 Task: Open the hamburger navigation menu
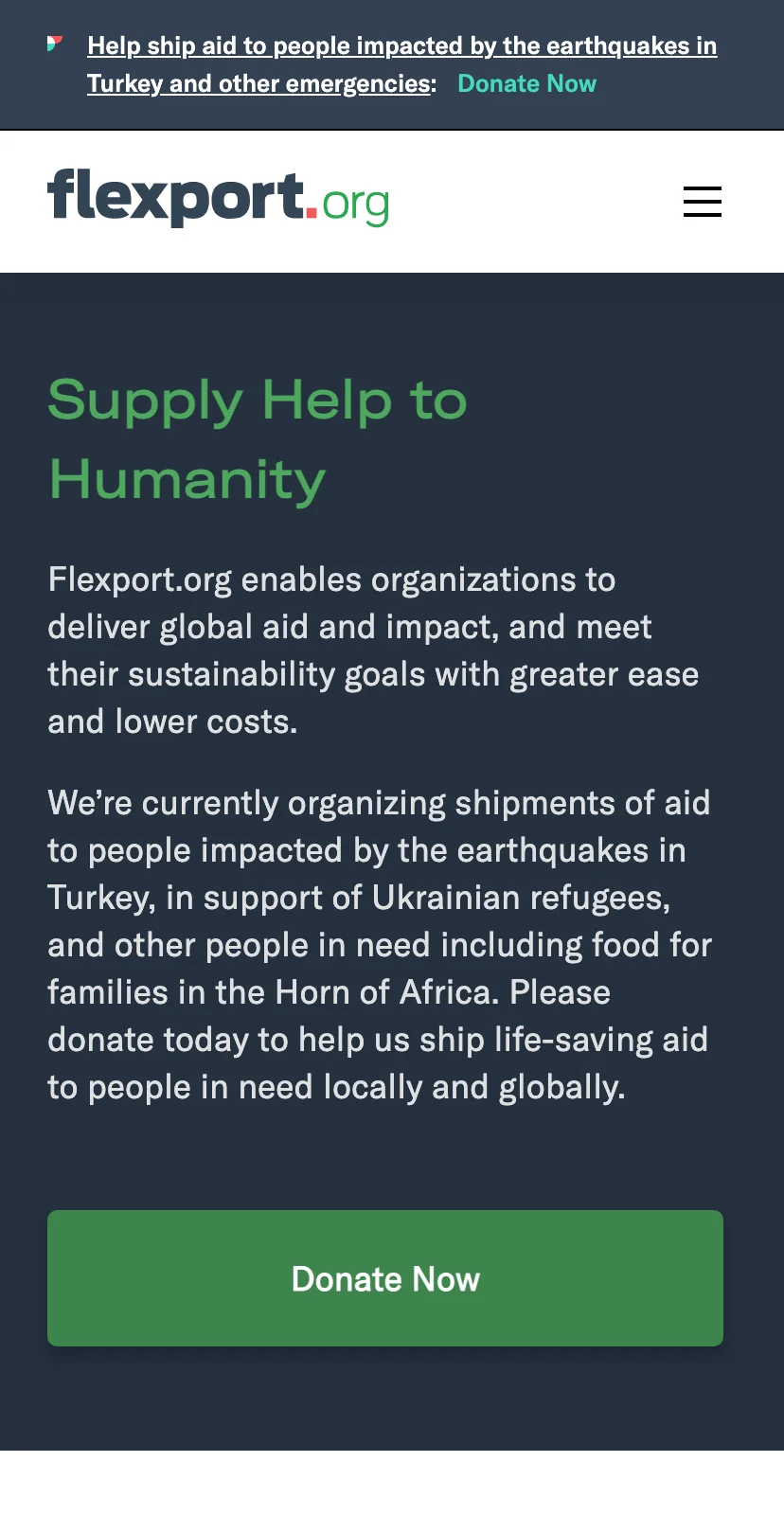pyautogui.click(x=702, y=202)
